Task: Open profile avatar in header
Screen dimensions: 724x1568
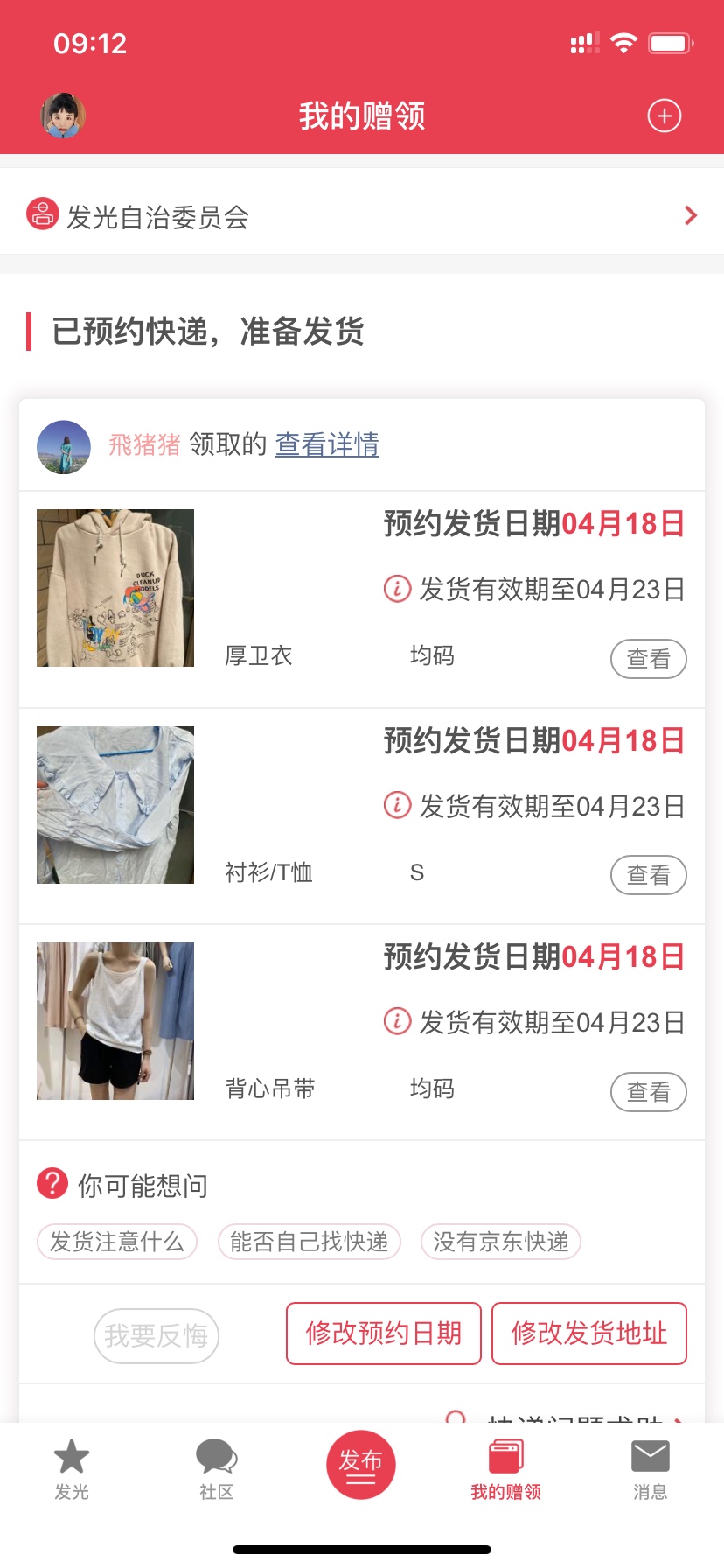Action: 63,115
